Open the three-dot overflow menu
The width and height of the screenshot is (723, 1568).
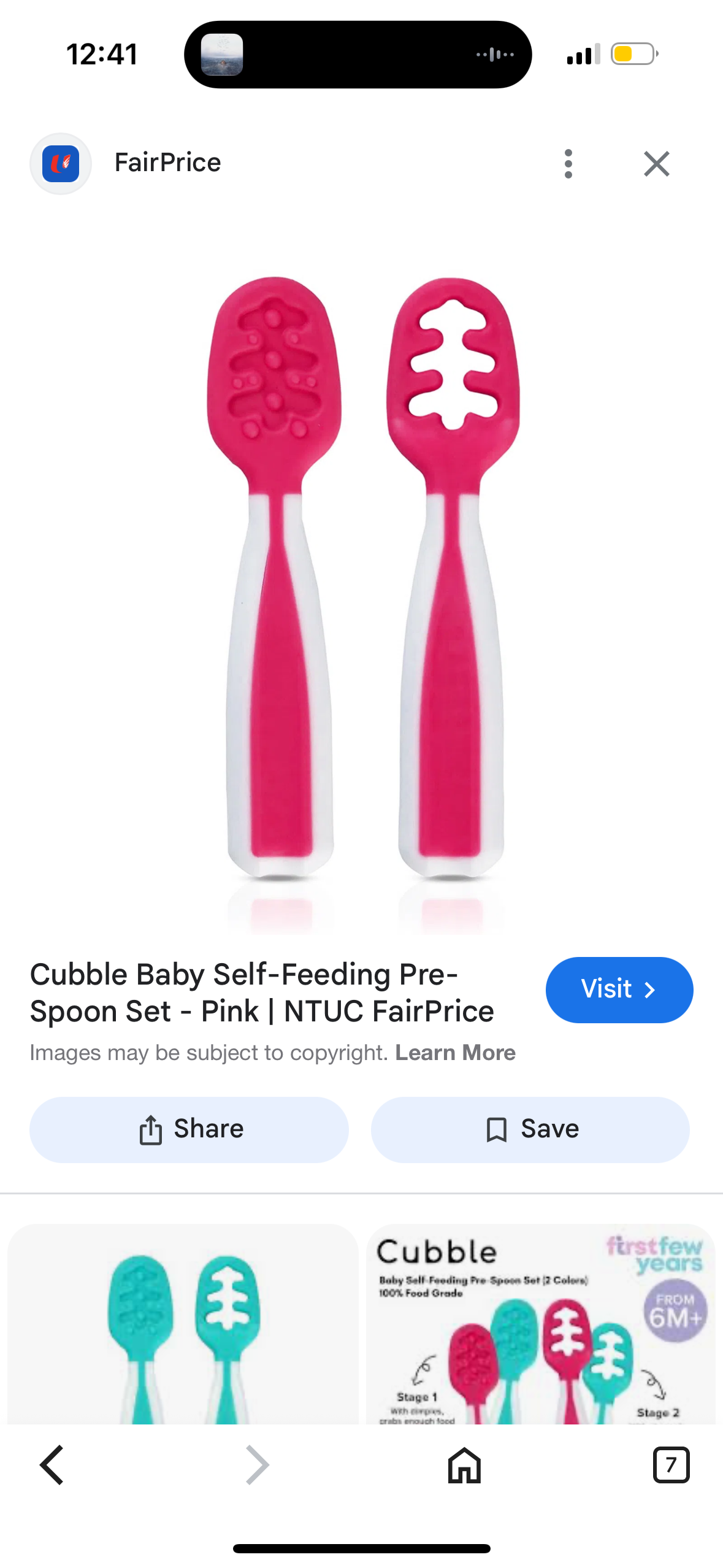point(568,164)
